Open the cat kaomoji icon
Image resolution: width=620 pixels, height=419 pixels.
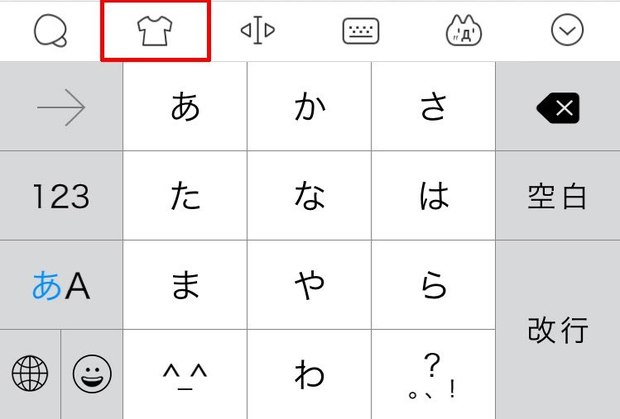point(464,31)
